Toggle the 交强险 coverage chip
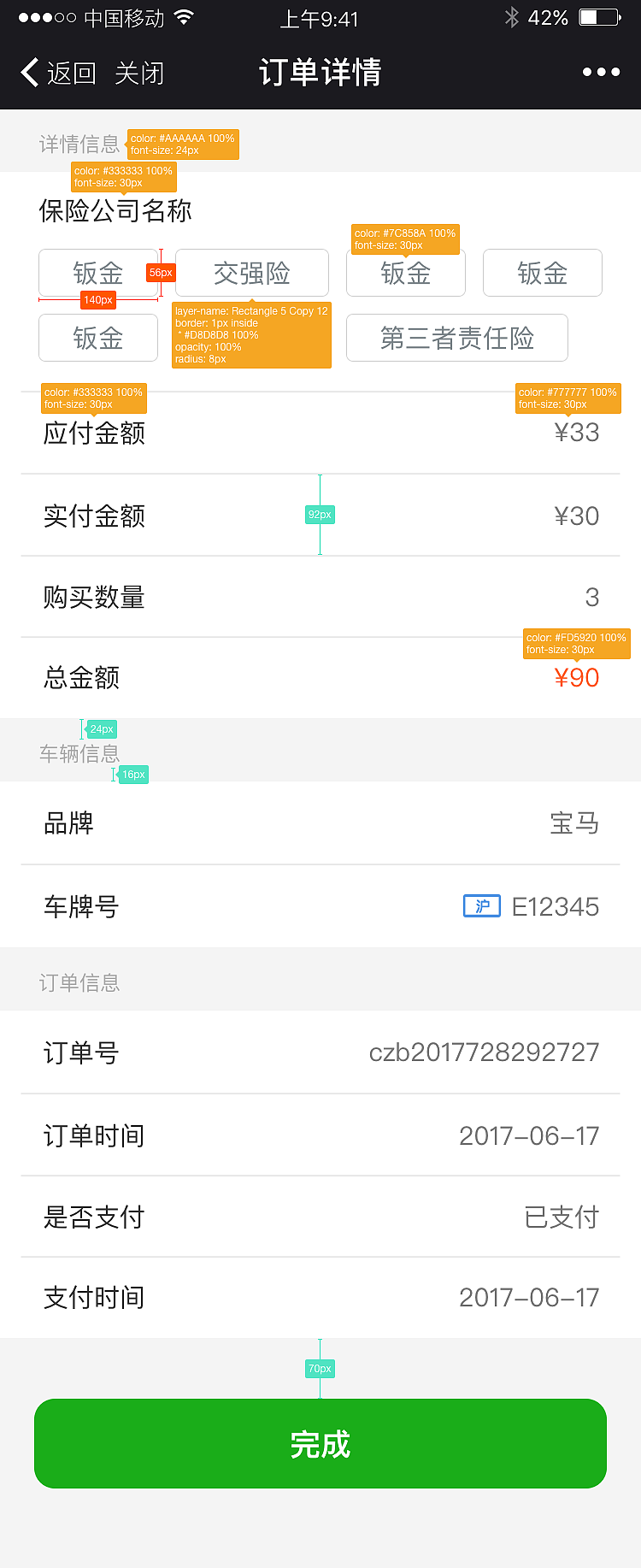This screenshot has width=641, height=1568. (251, 273)
